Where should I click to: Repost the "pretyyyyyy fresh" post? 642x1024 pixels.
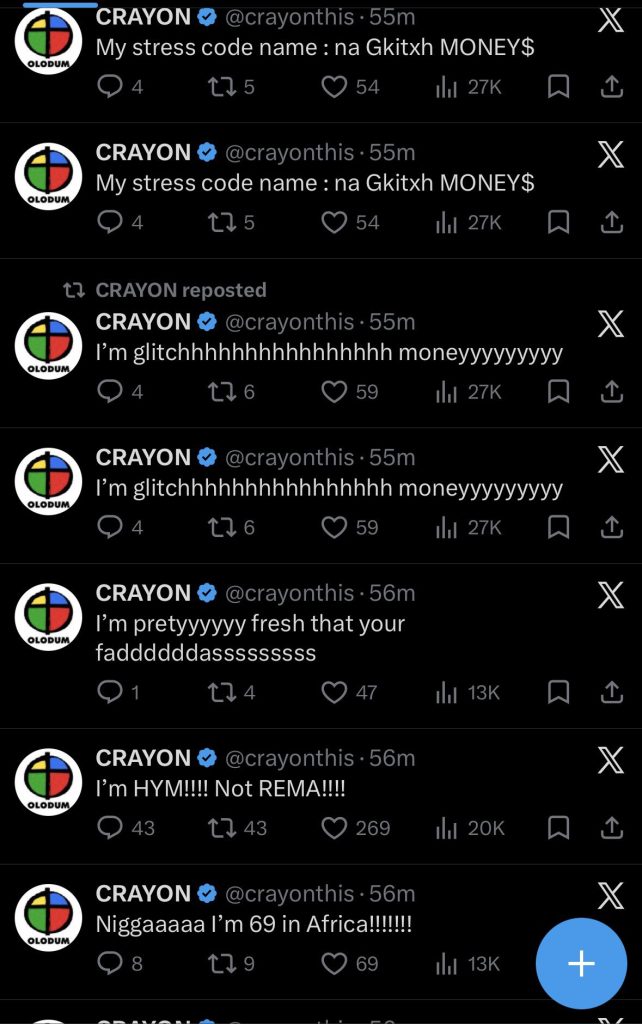coord(219,692)
